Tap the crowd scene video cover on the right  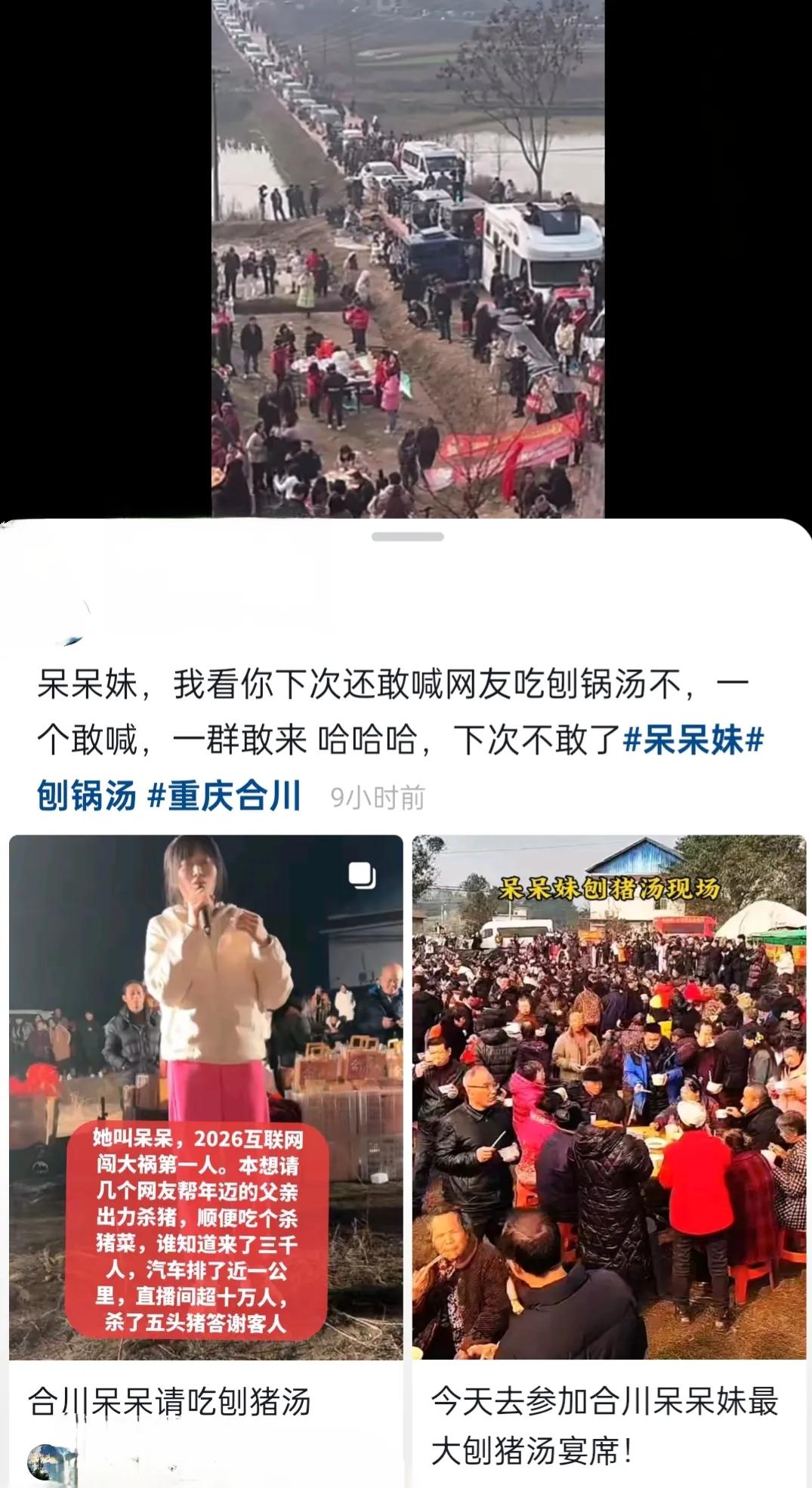(x=610, y=1095)
